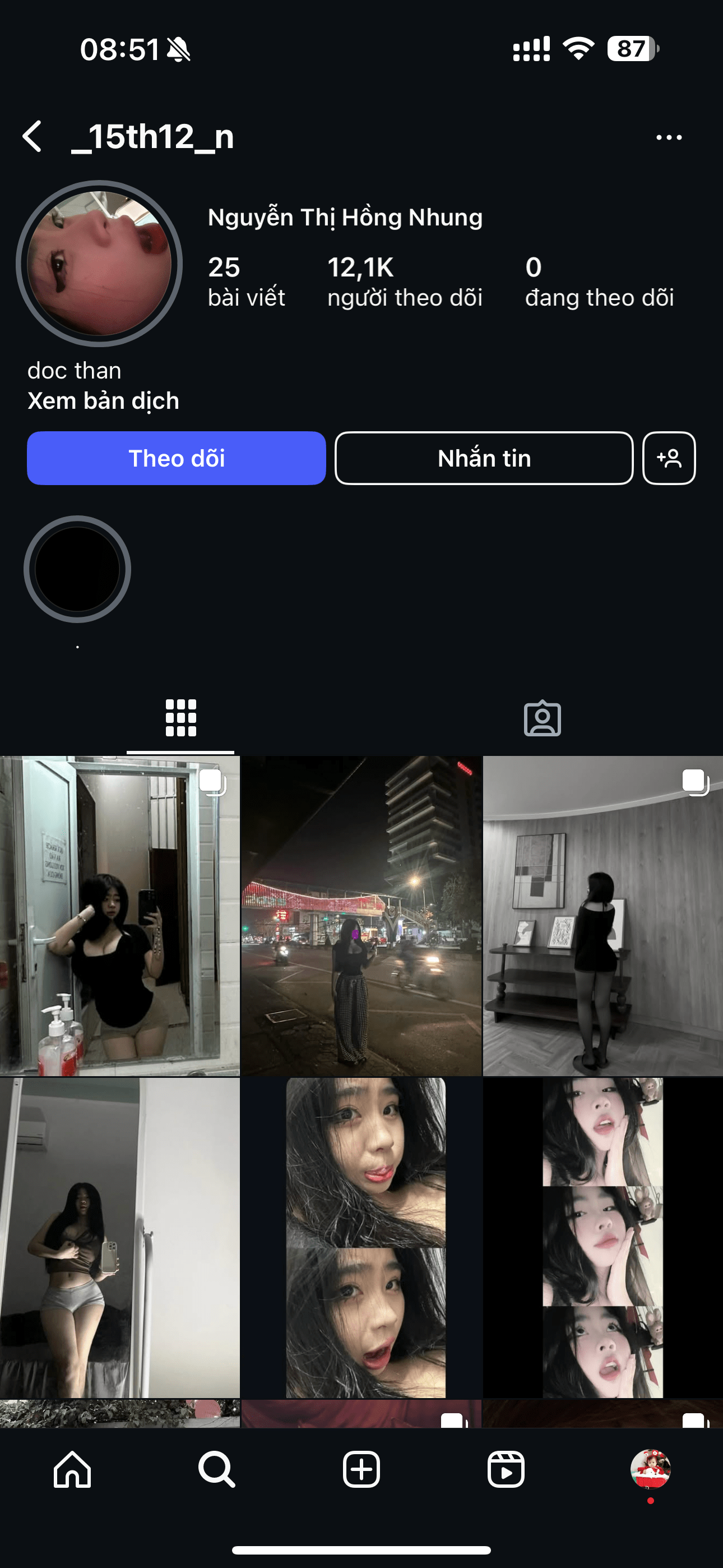Viewport: 723px width, 1568px height.
Task: Open the 12,1K người theo dõi list
Action: pyautogui.click(x=404, y=281)
